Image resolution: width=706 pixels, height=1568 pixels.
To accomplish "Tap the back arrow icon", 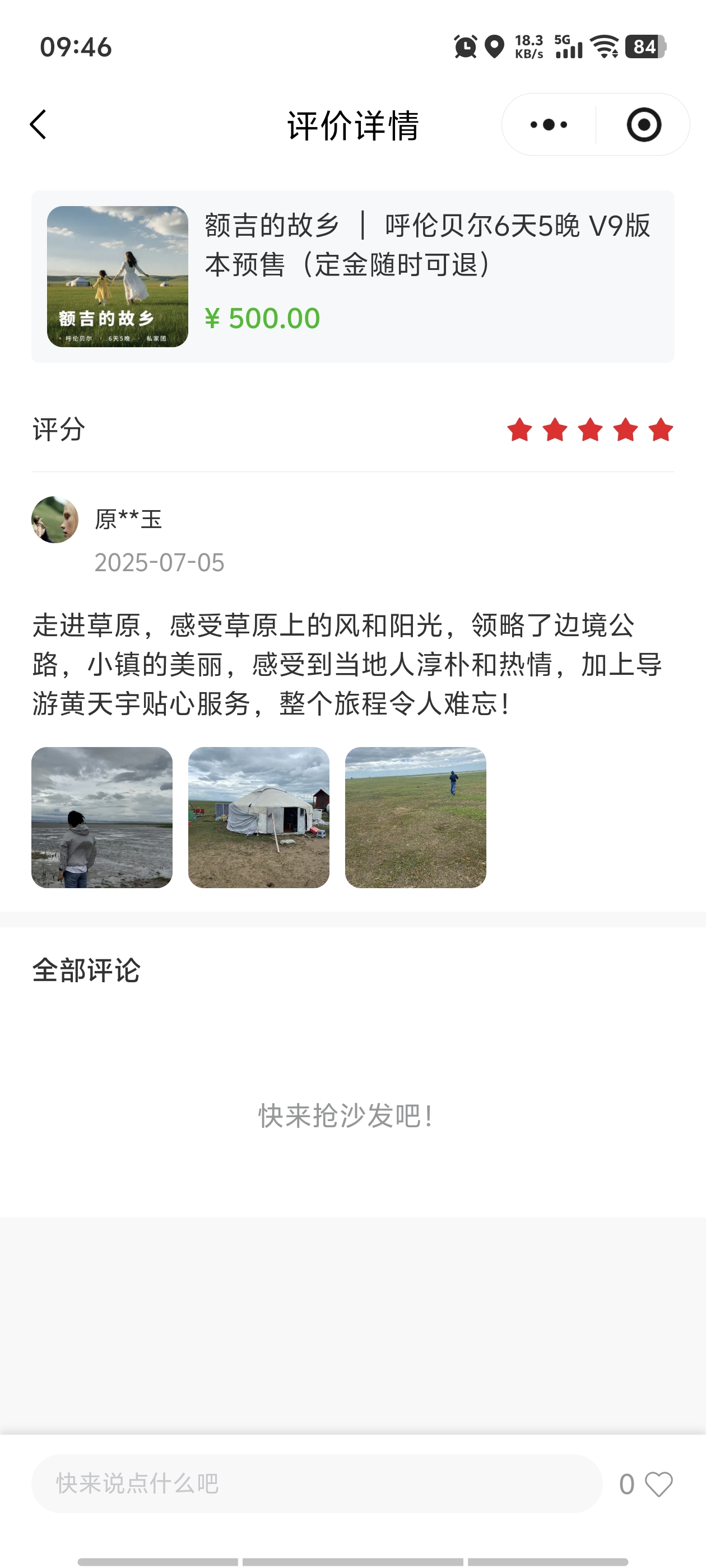I will tap(38, 124).
